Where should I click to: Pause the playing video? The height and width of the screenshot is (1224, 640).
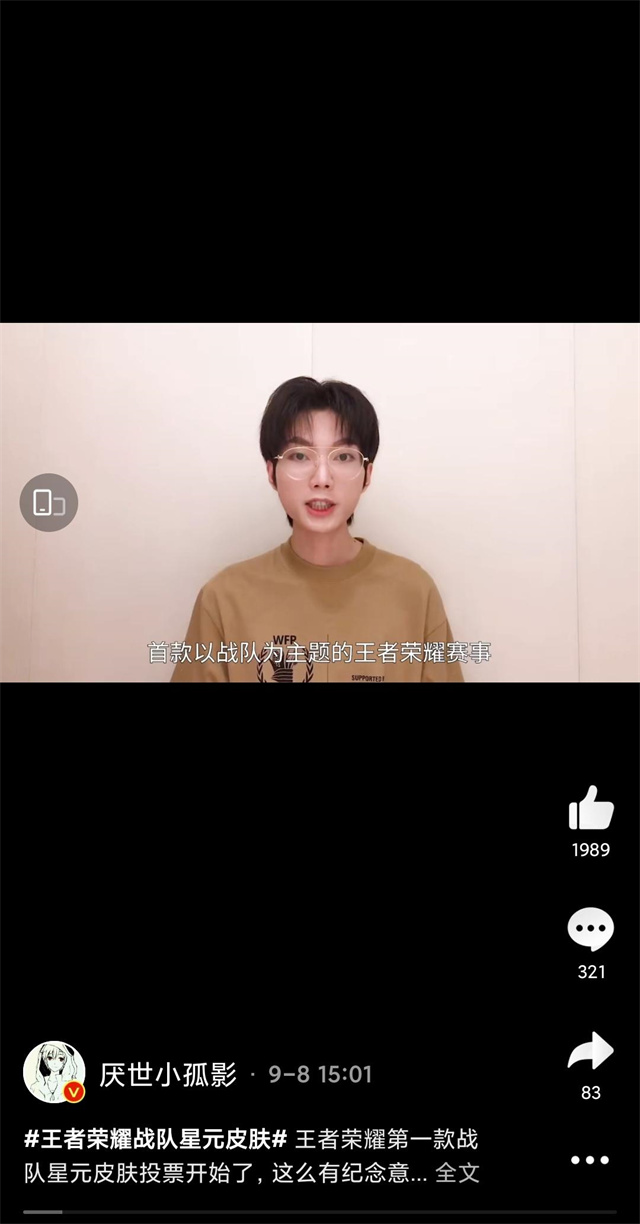320,500
